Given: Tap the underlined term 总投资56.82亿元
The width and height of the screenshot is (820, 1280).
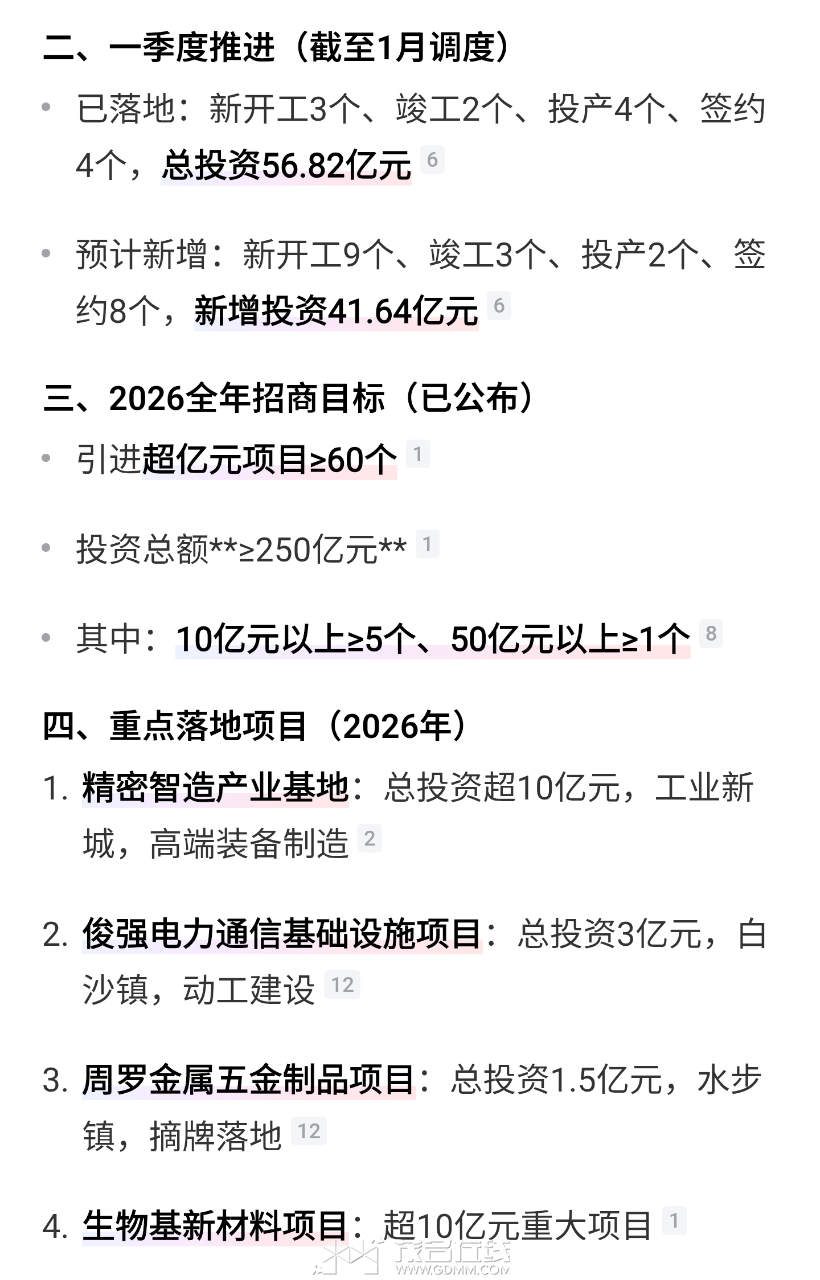Looking at the screenshot, I should point(287,165).
